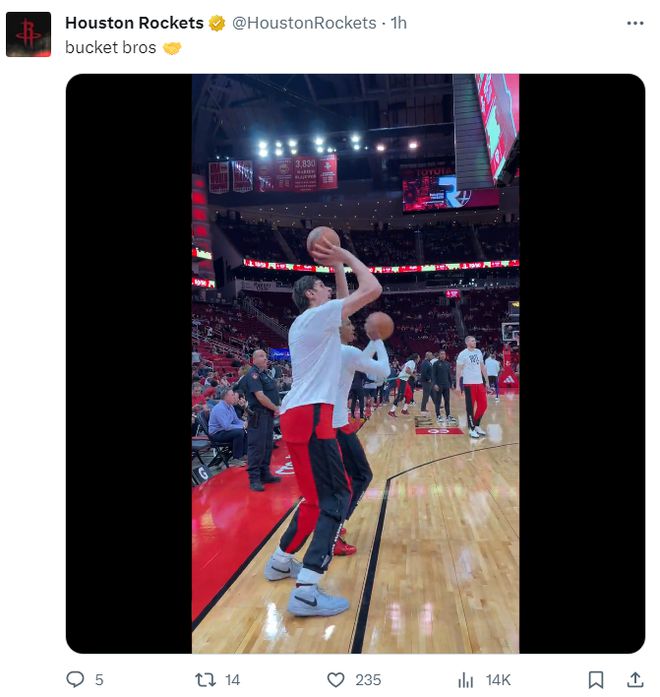Open the Houston Rockets account name link

(x=134, y=23)
